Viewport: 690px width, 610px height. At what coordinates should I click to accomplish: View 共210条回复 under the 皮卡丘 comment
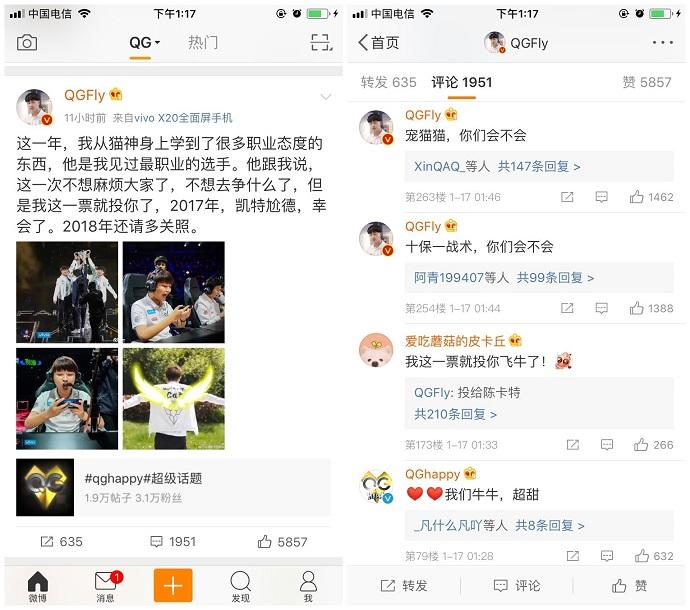(455, 413)
